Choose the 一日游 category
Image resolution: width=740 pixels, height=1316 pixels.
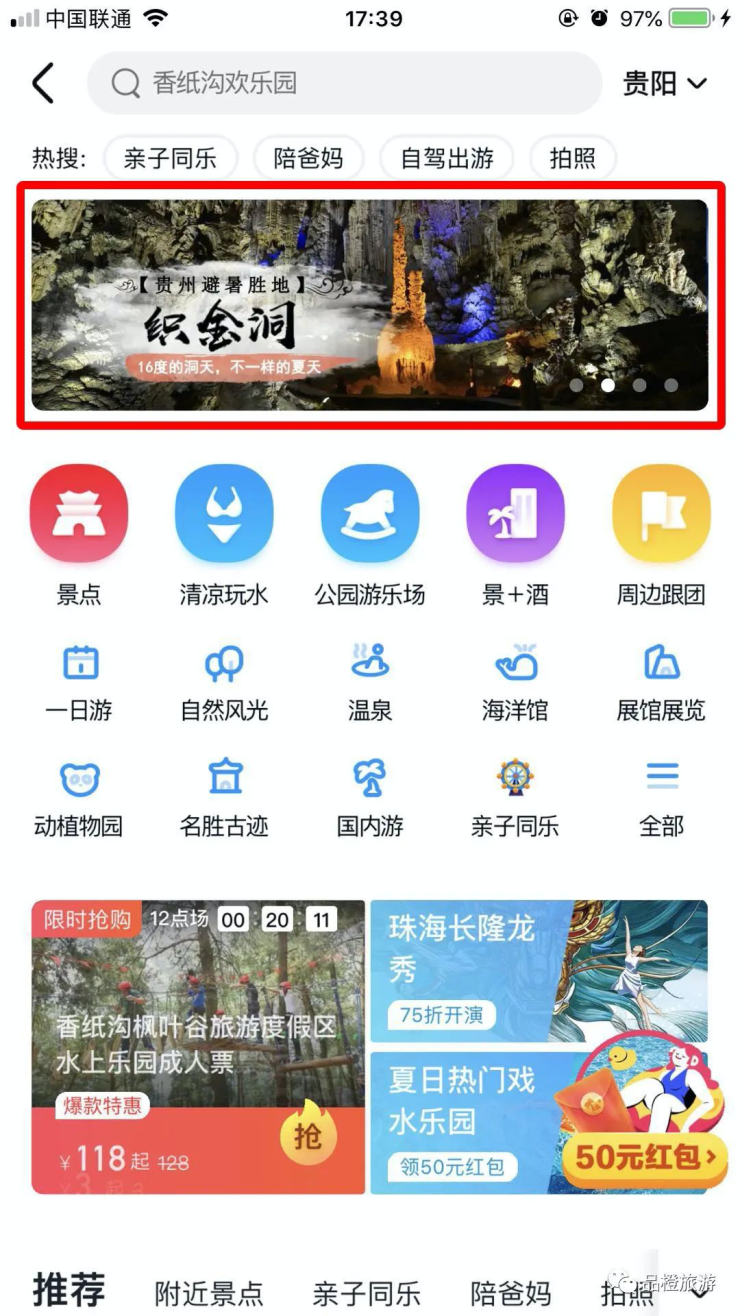pyautogui.click(x=79, y=682)
